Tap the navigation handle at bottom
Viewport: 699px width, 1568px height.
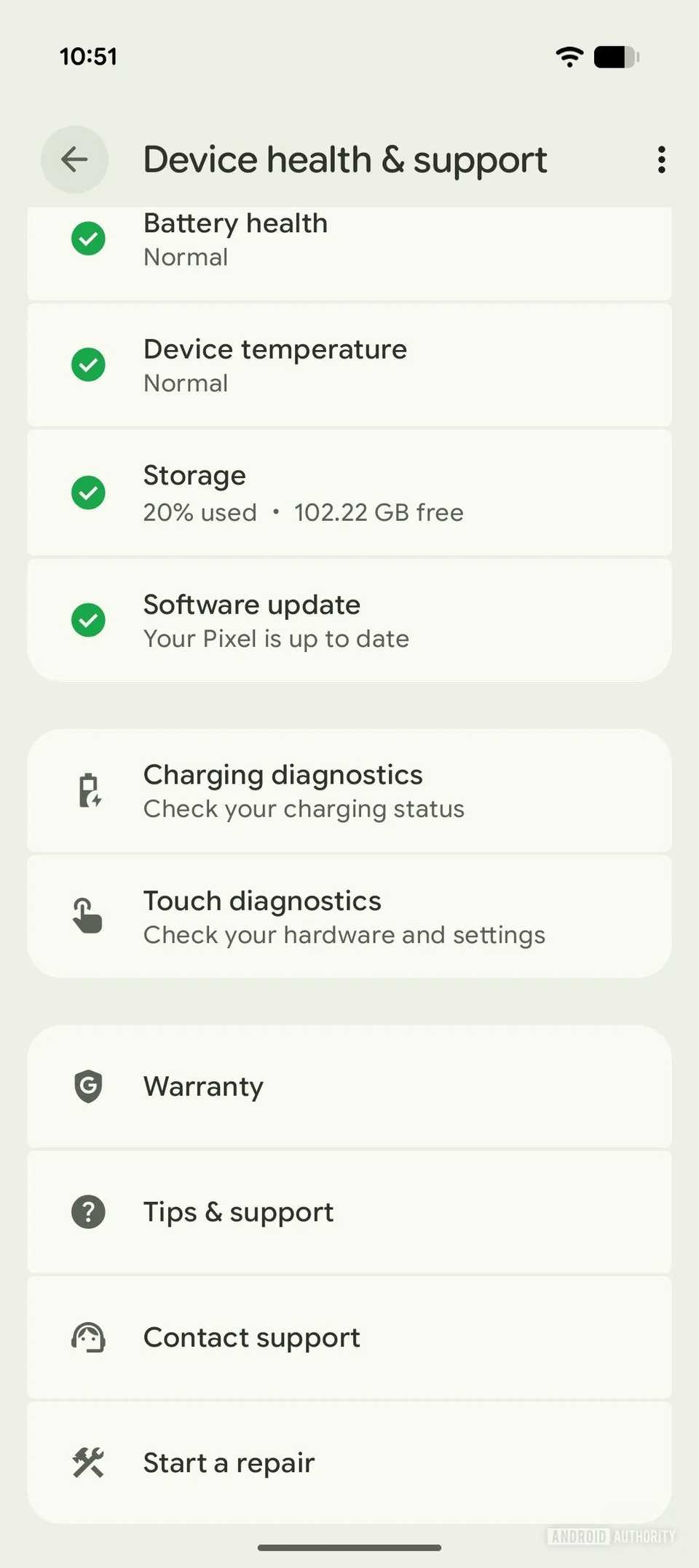click(x=349, y=1548)
